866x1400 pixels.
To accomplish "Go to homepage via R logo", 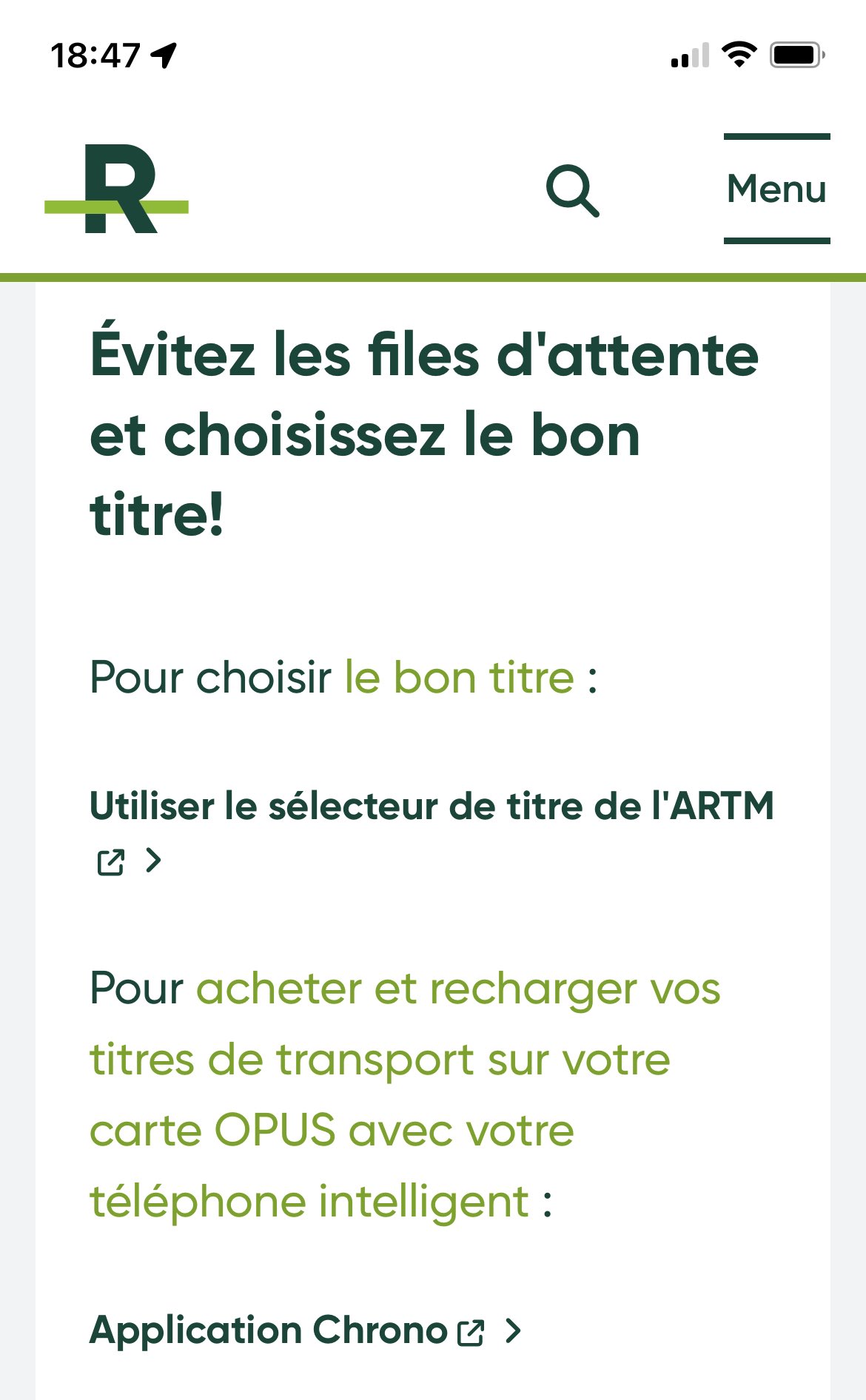I will tap(117, 189).
